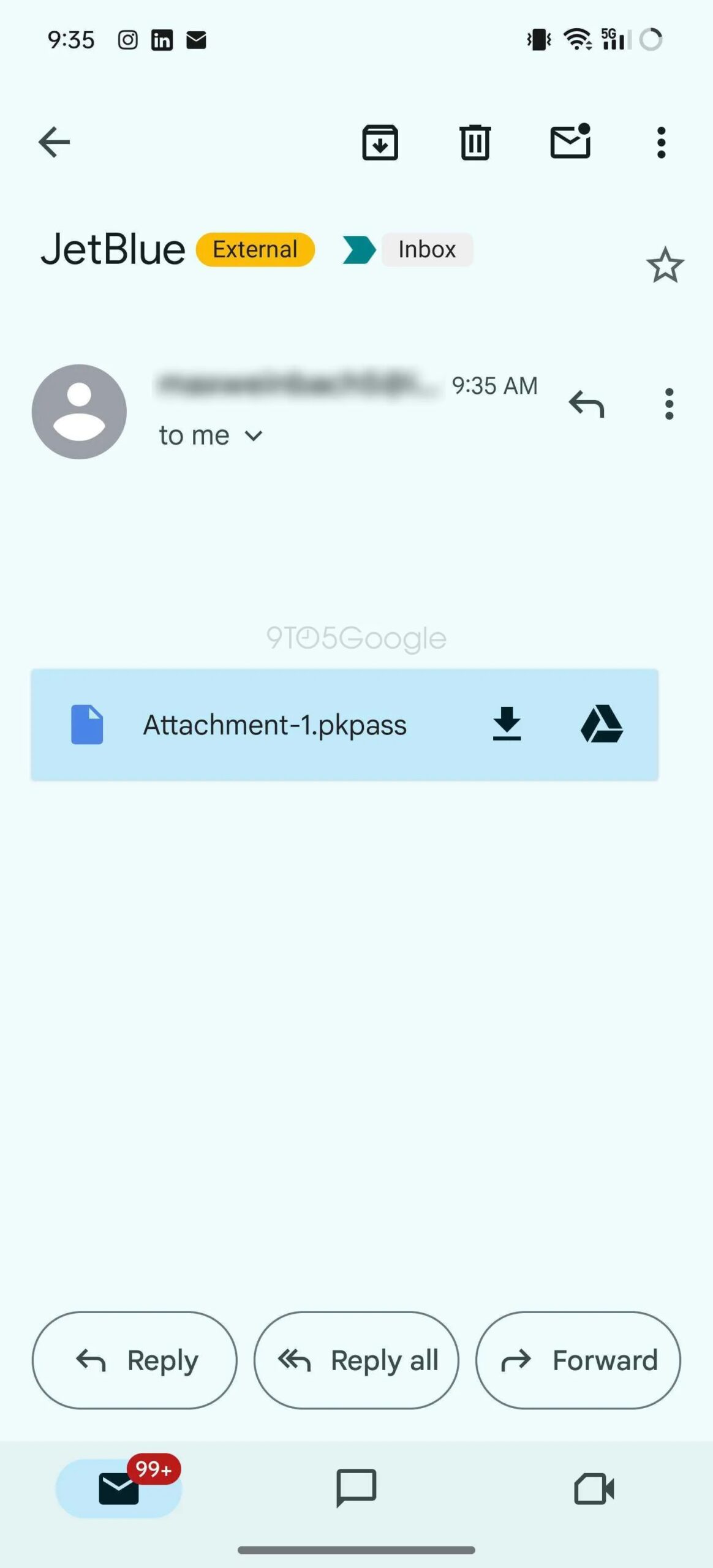The height and width of the screenshot is (1568, 713).
Task: Go back to the inbox list
Action: point(54,142)
